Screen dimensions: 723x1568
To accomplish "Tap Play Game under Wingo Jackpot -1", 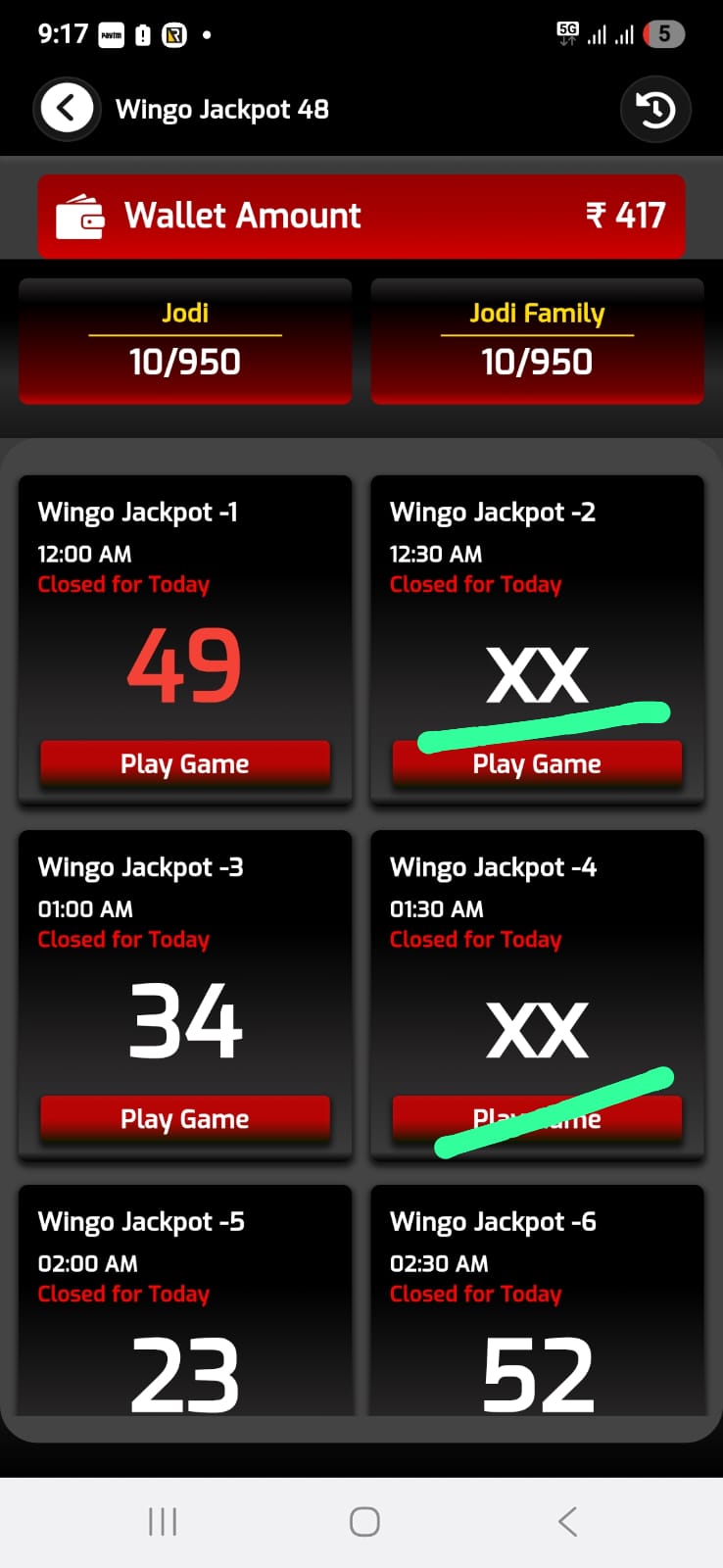I will coord(184,763).
